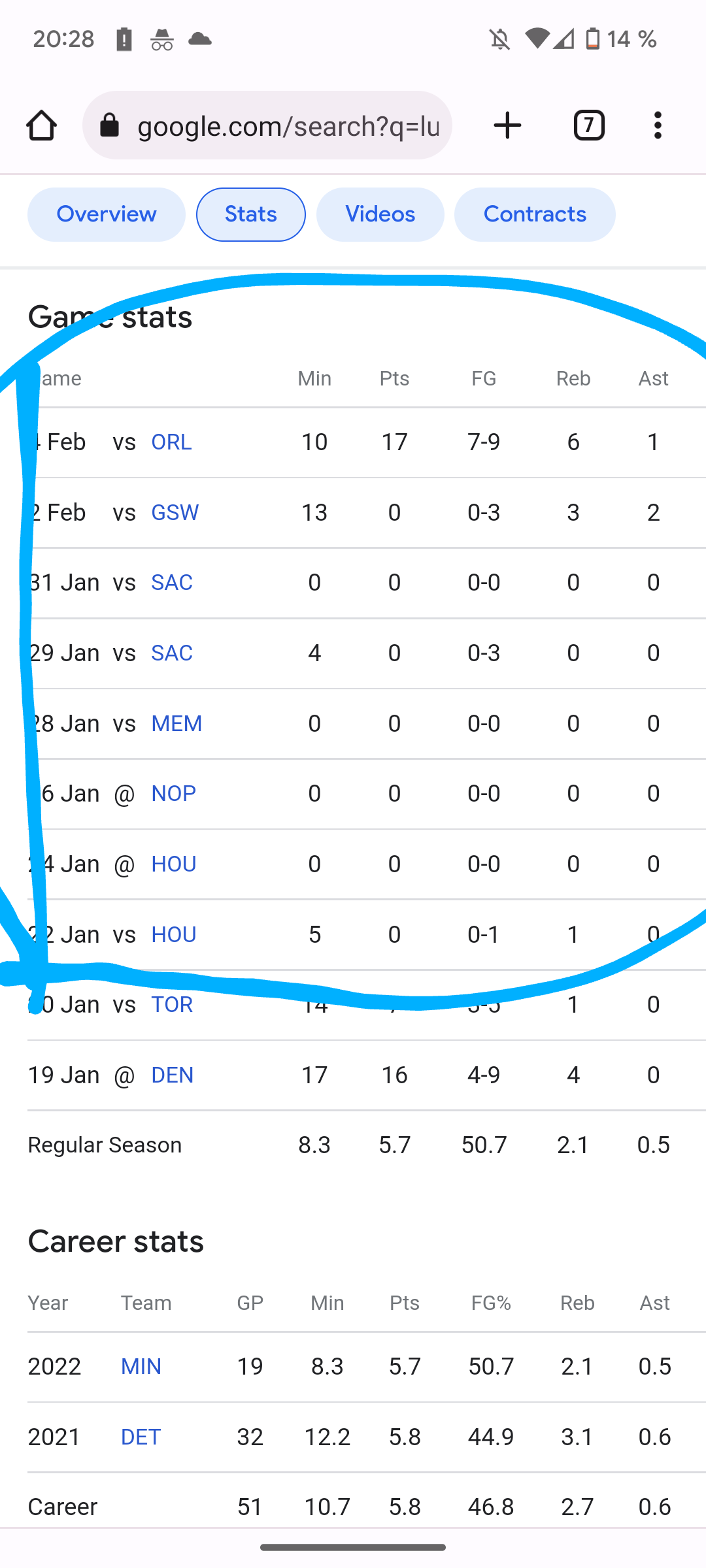Open the DET team link in Career stats
706x1568 pixels.
pyautogui.click(x=141, y=1437)
